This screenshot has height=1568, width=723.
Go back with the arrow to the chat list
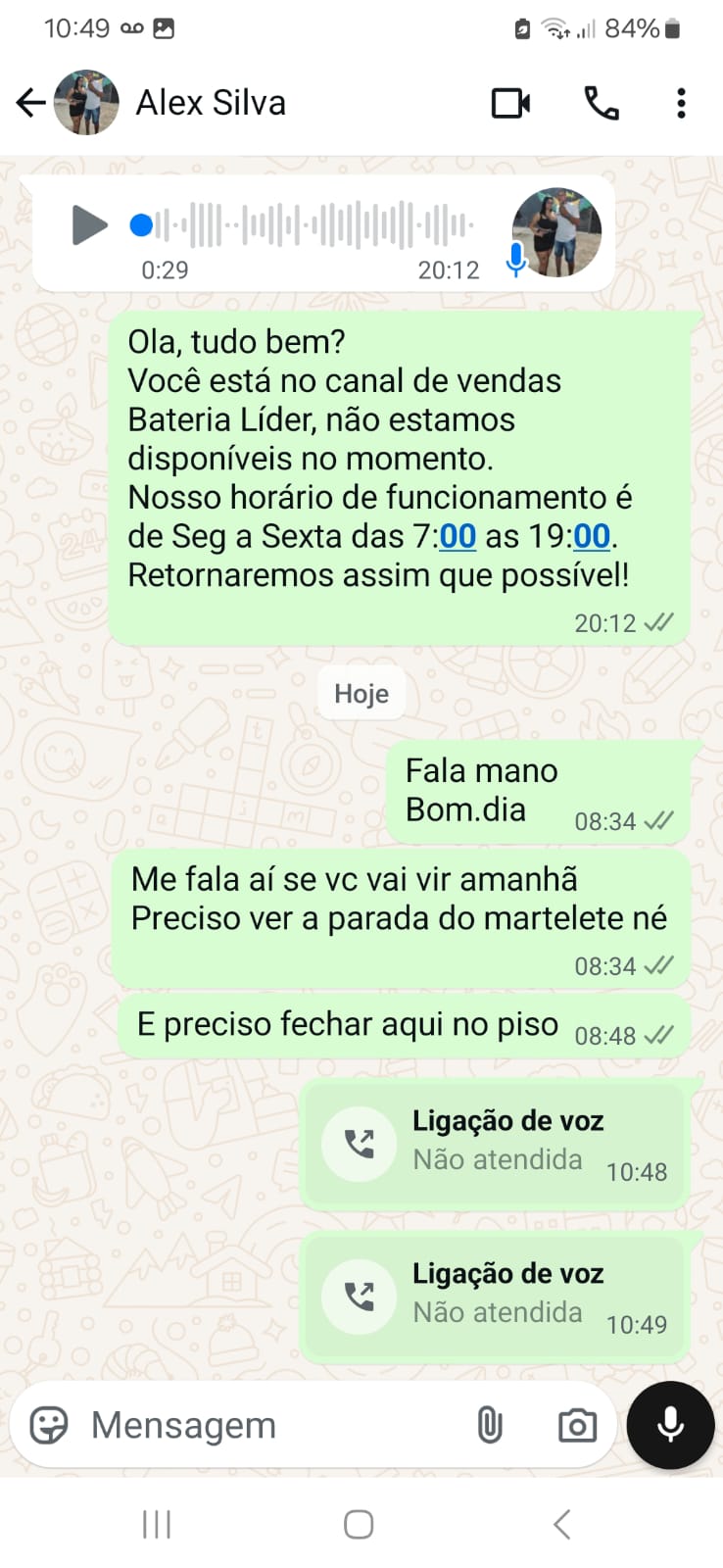tap(29, 102)
